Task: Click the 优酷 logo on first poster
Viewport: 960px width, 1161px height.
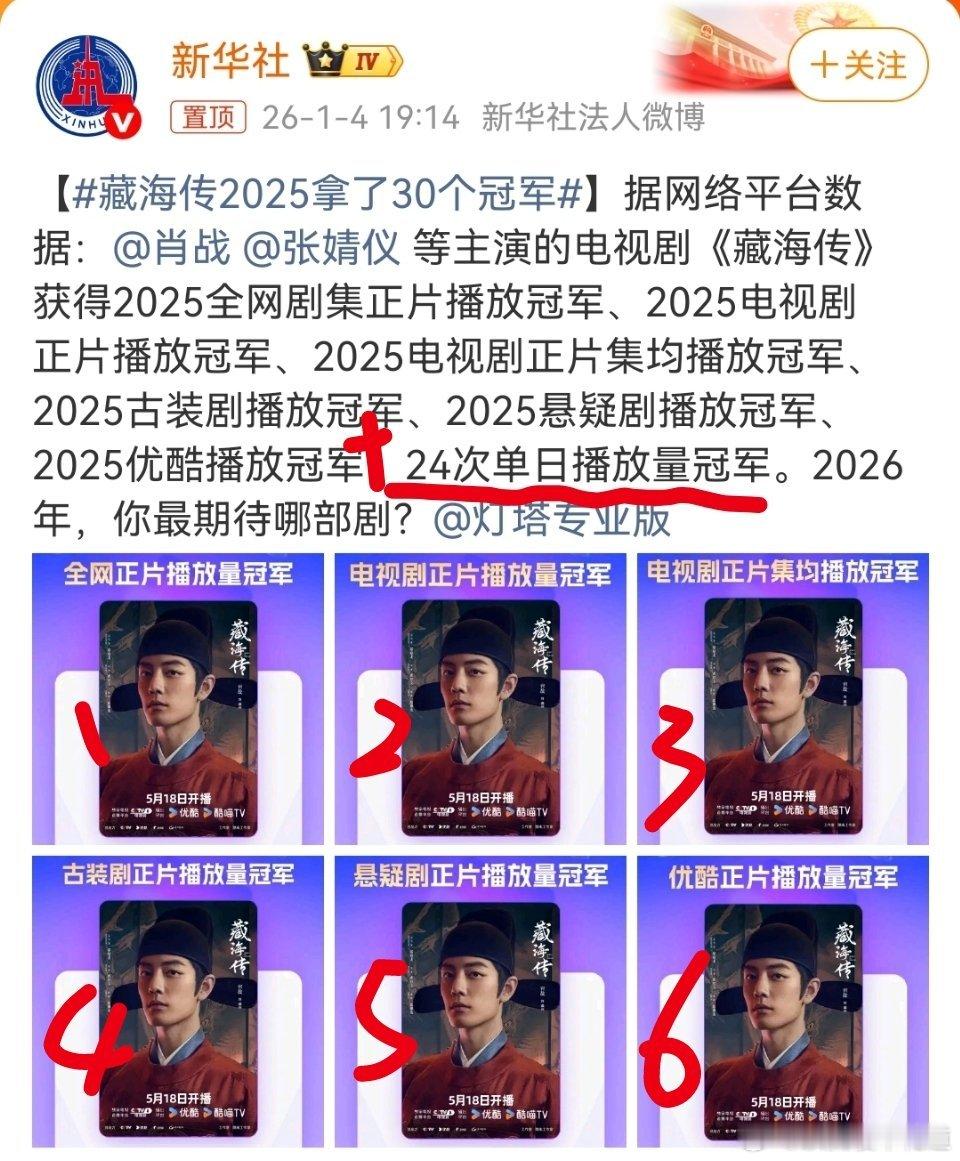Action: pyautogui.click(x=185, y=813)
